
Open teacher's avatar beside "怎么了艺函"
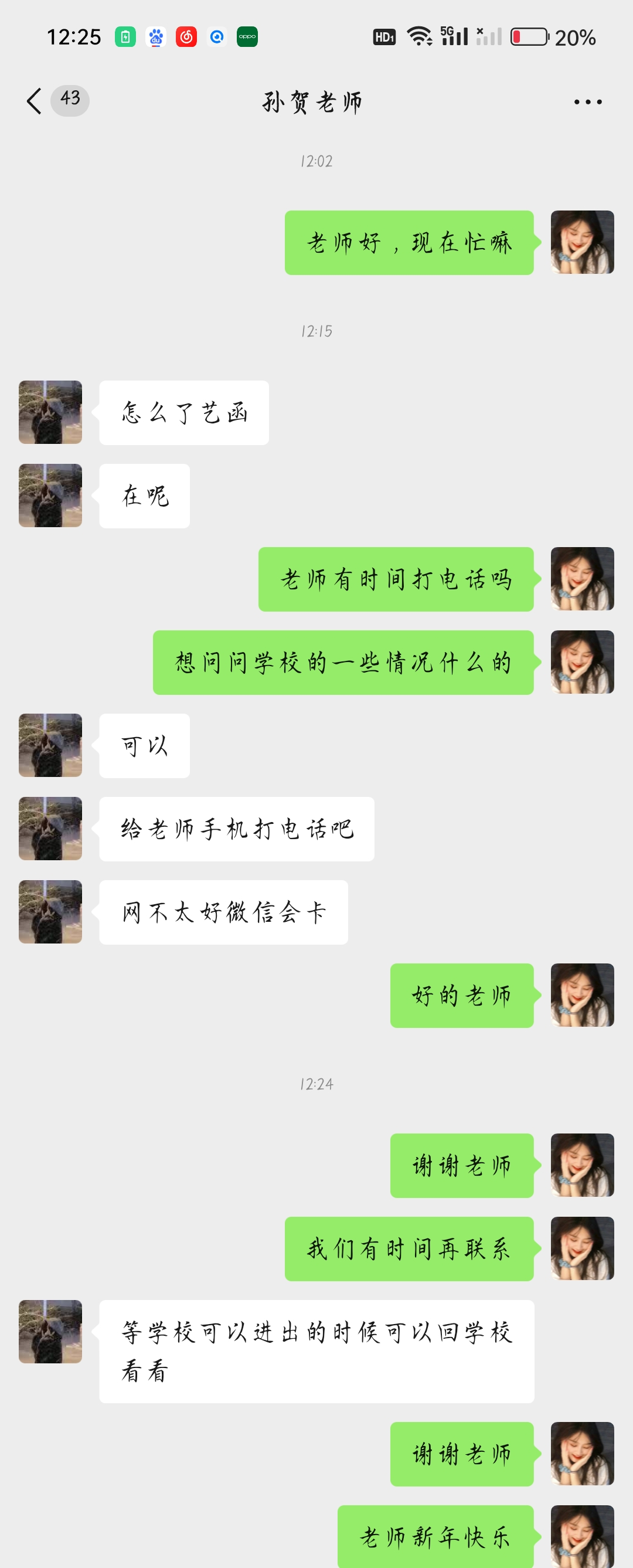point(50,412)
